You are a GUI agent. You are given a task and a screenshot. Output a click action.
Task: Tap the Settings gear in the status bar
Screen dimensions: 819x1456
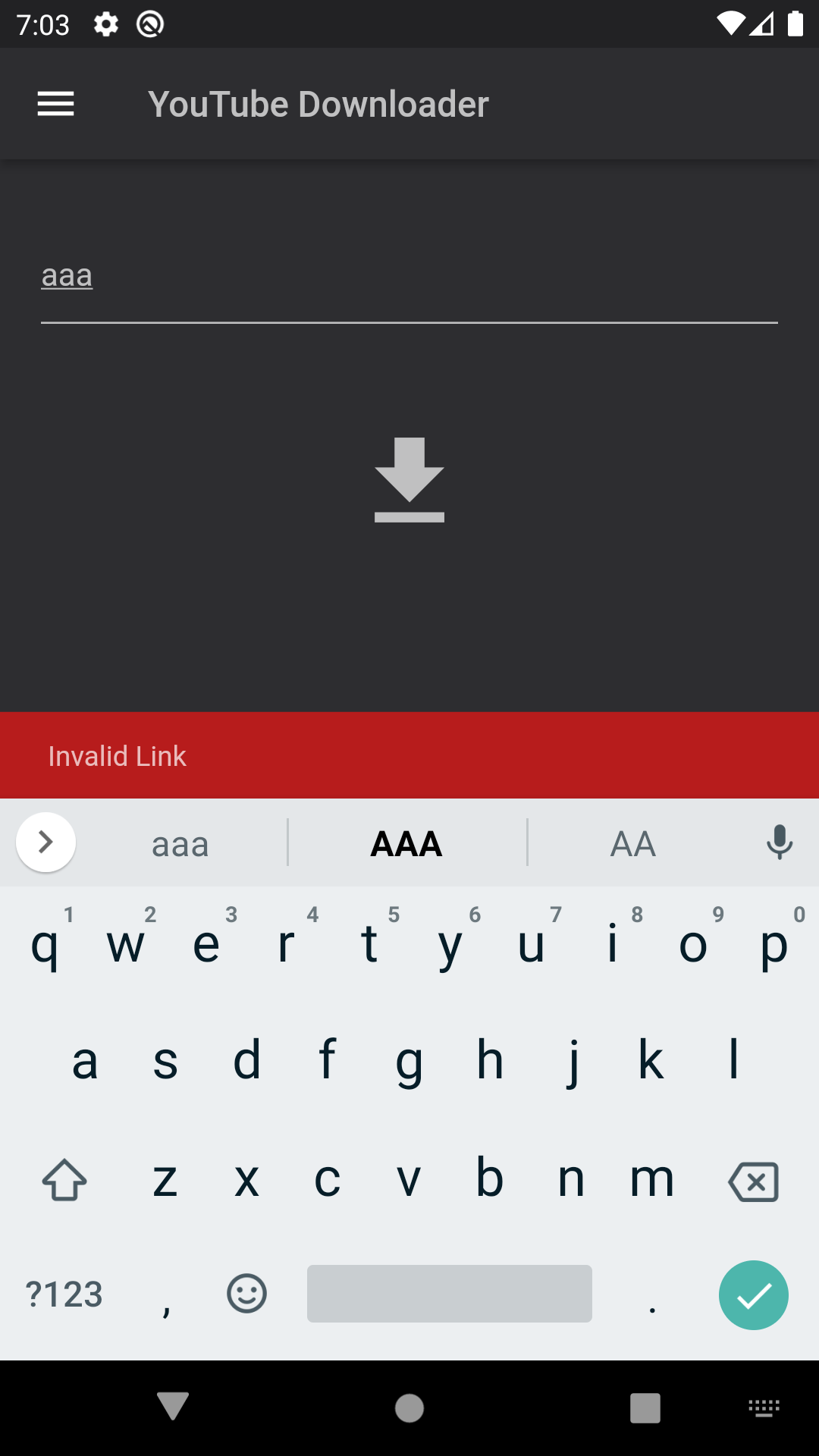click(105, 24)
